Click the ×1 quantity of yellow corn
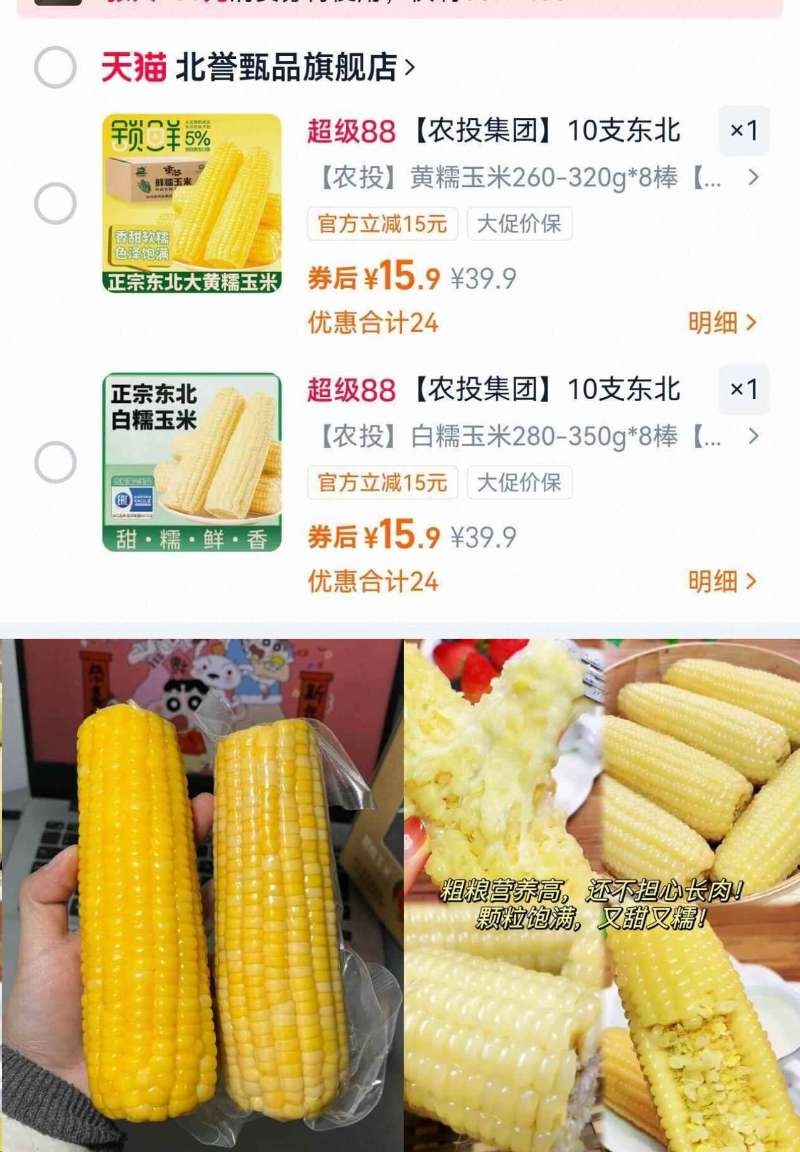Image resolution: width=800 pixels, height=1152 pixels. click(x=742, y=131)
